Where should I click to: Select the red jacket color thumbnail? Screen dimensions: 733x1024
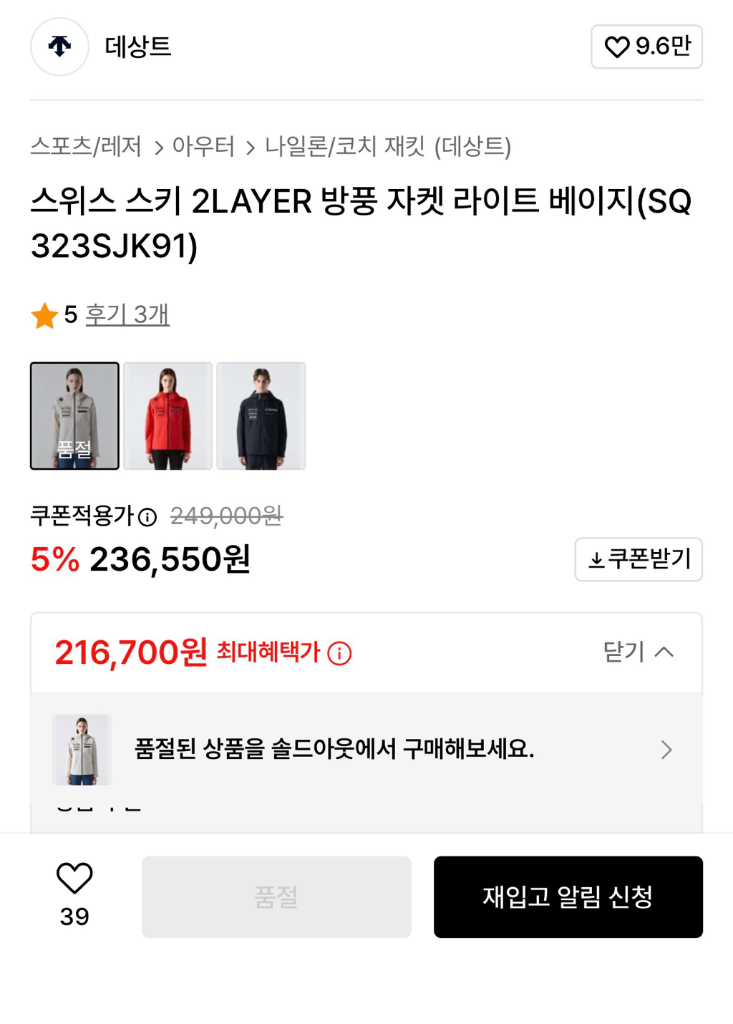click(x=167, y=415)
